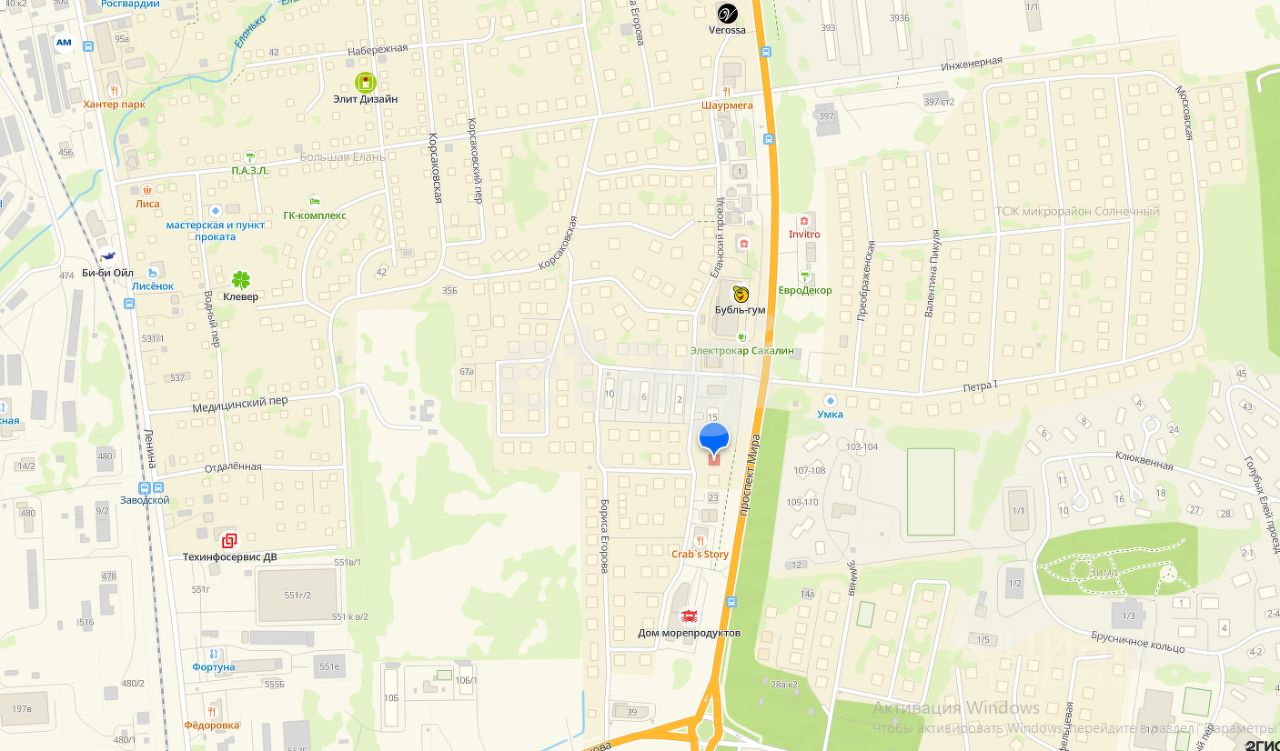
Task: Open the Фортуна marker
Action: tap(214, 652)
